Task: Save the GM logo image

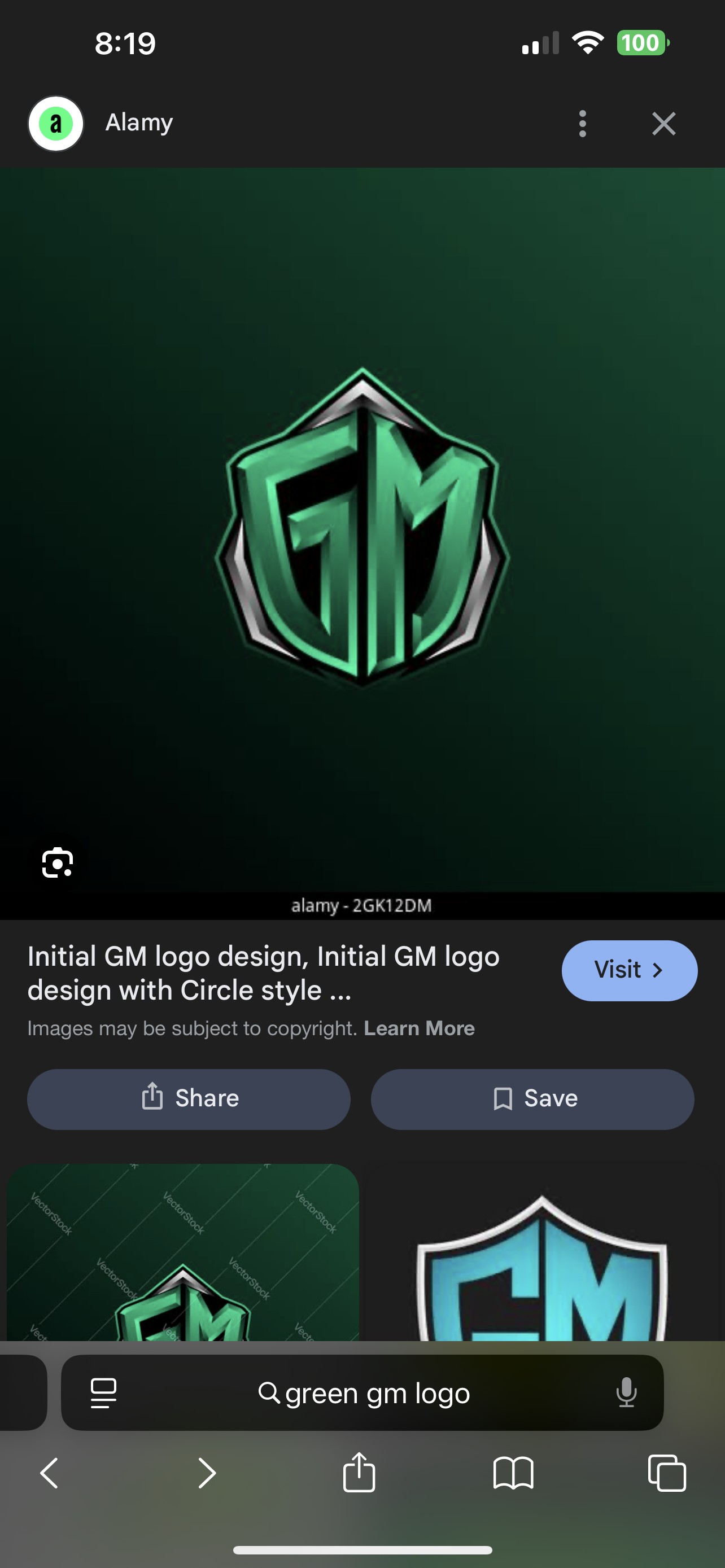Action: (x=532, y=1098)
